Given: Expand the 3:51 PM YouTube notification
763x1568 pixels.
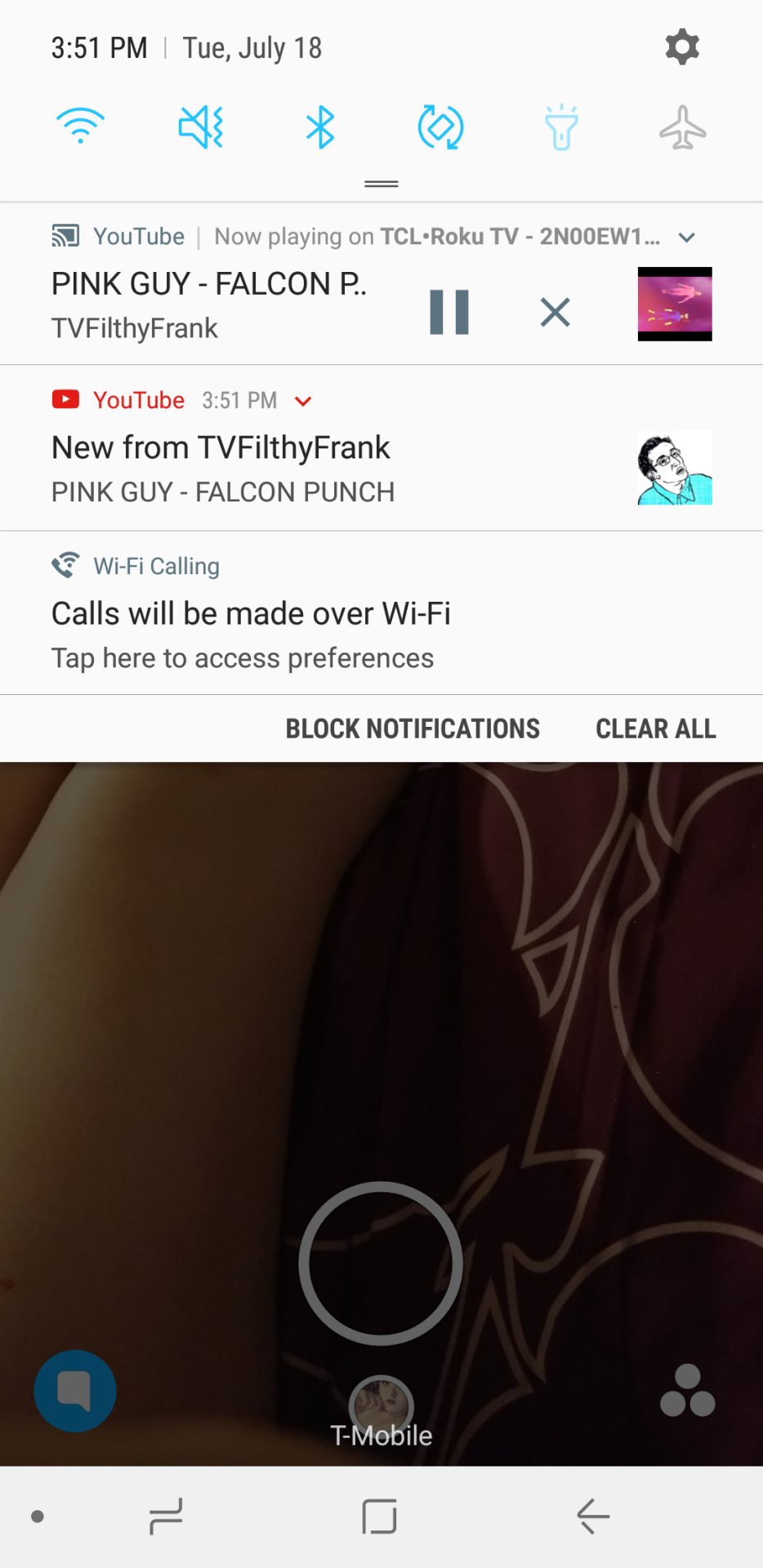Looking at the screenshot, I should coord(303,401).
